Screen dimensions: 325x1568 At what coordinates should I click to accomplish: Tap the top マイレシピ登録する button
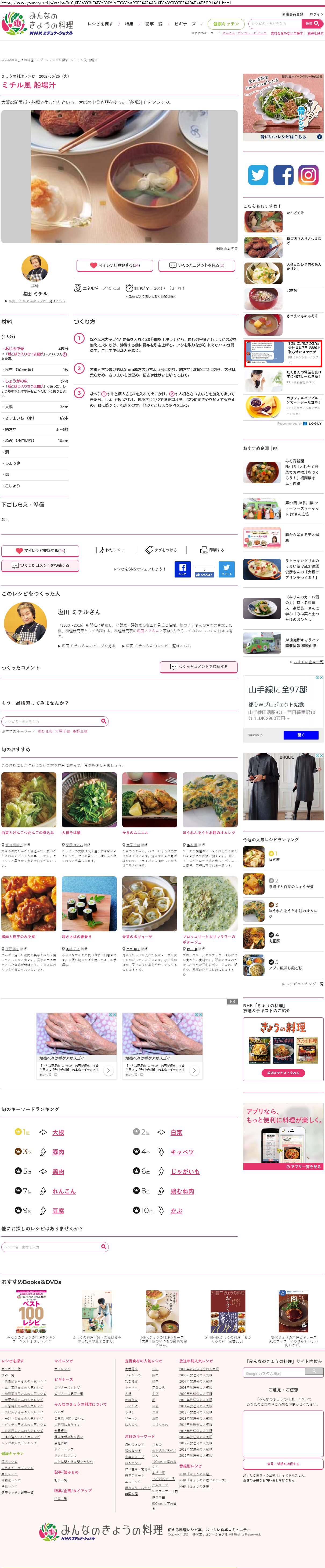pyautogui.click(x=114, y=265)
